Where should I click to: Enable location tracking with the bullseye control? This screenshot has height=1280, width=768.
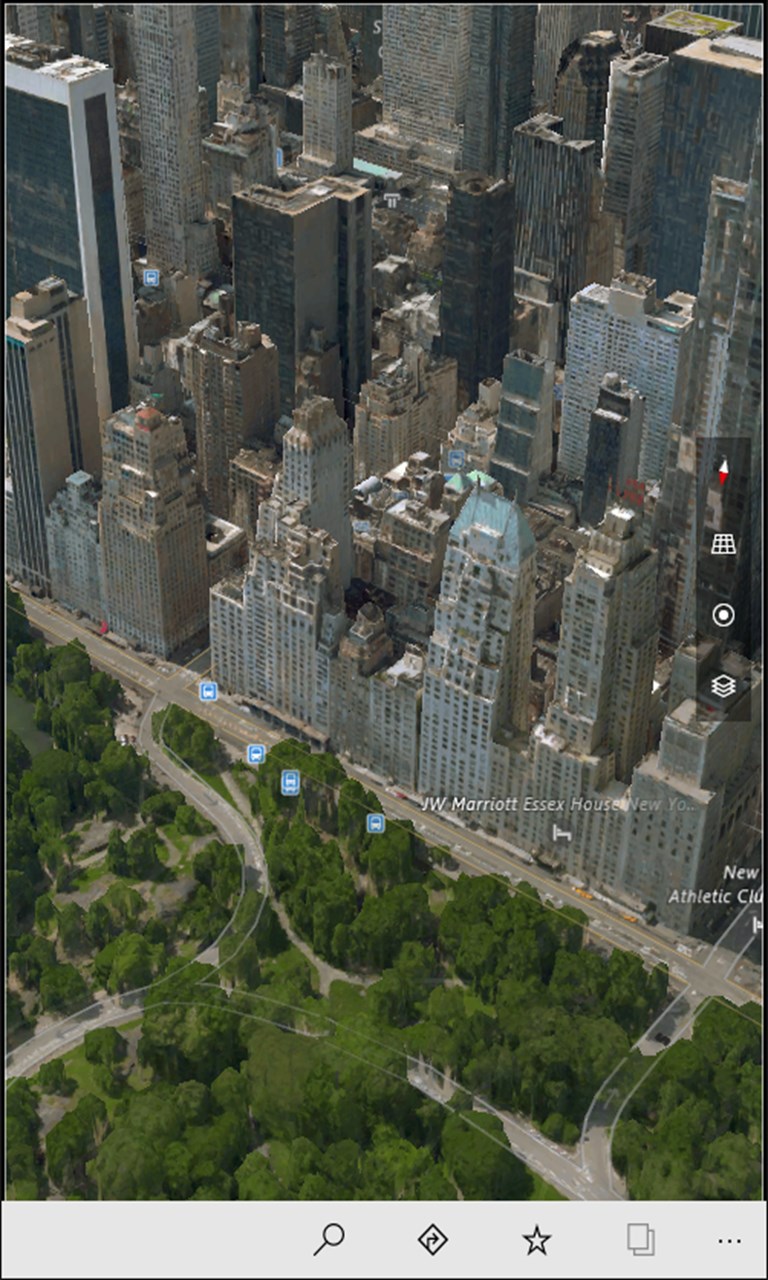click(x=722, y=615)
